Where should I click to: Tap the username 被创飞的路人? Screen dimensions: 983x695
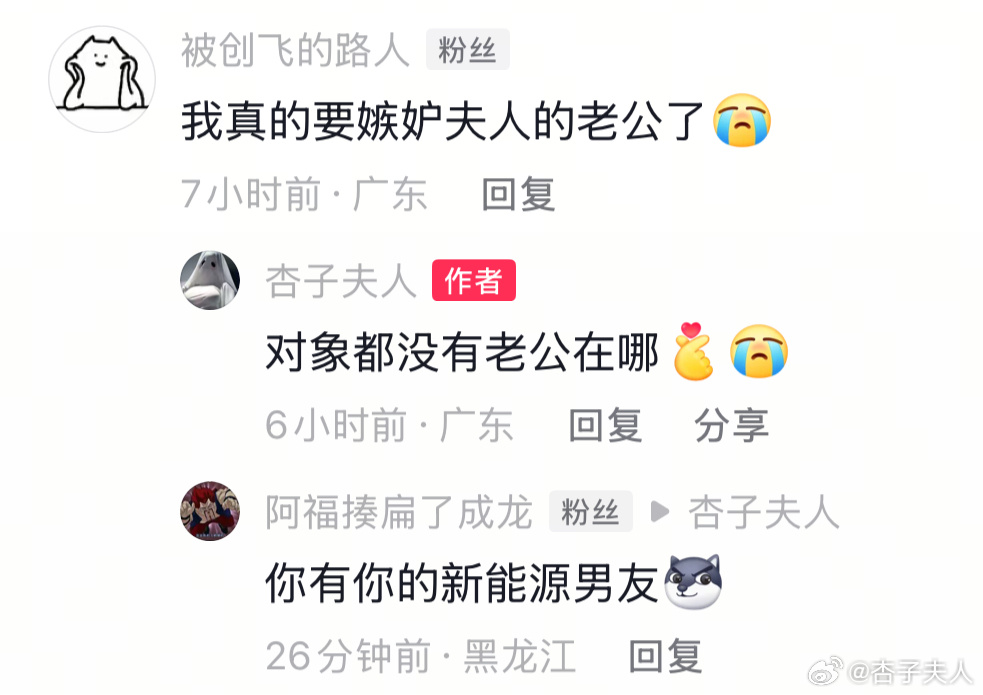click(295, 50)
